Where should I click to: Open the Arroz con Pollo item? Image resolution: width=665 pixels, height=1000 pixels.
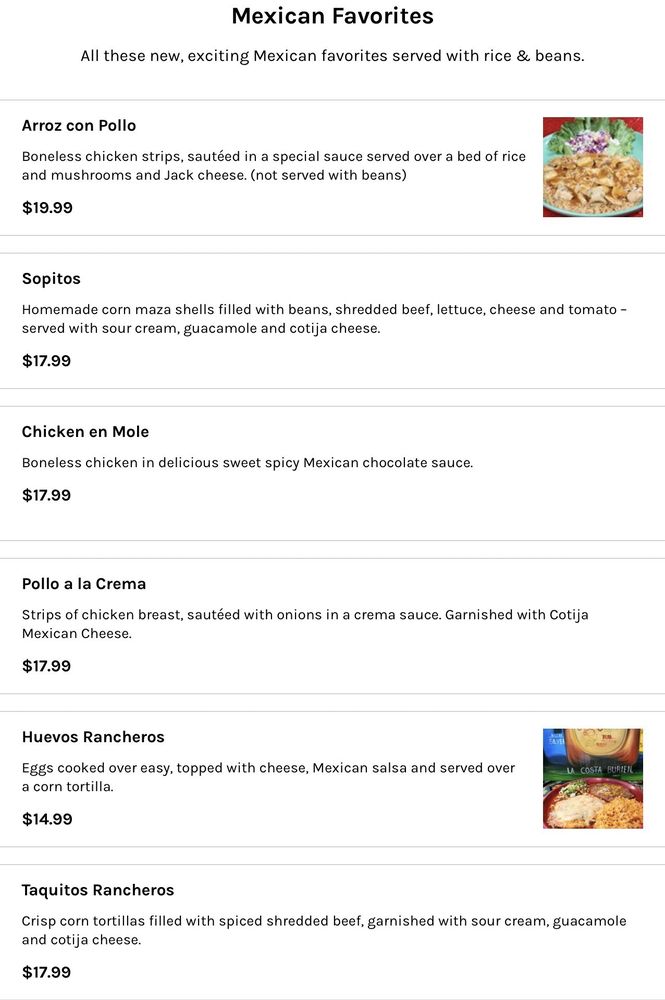tap(79, 126)
